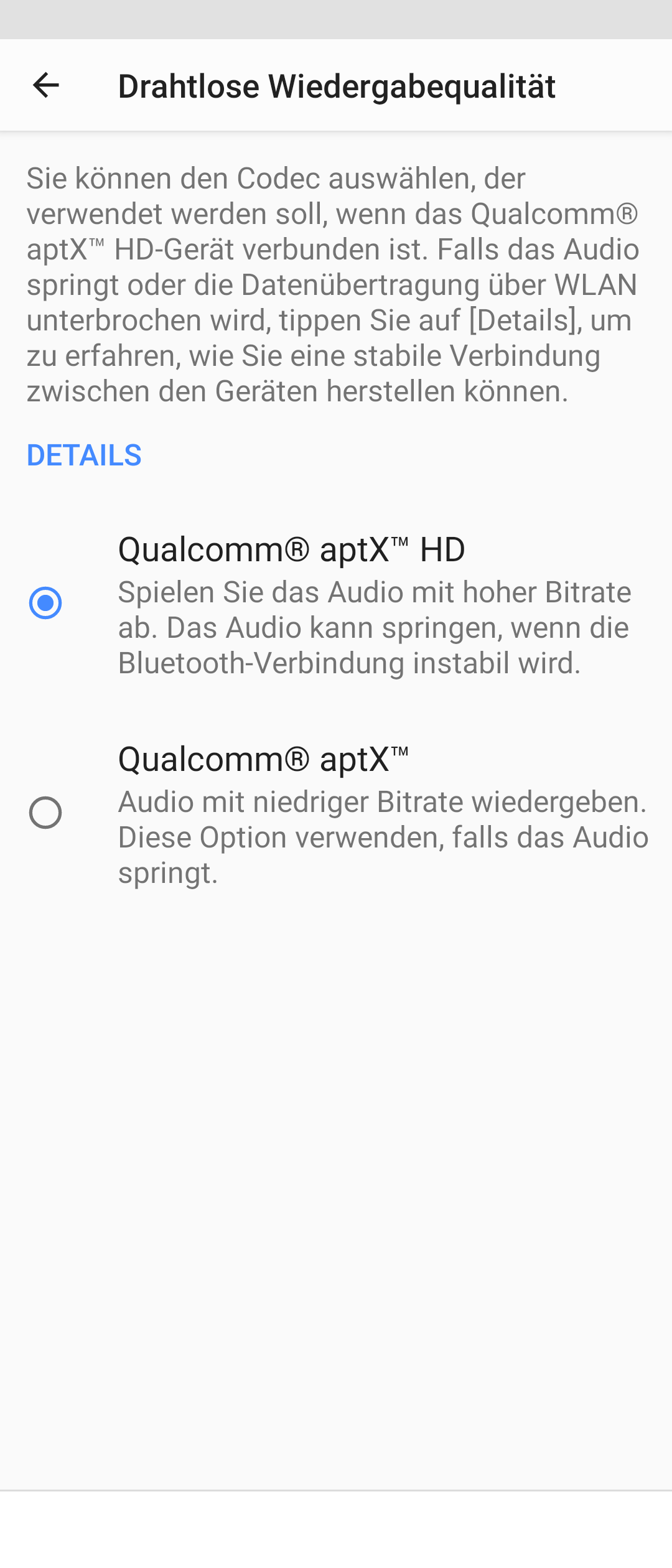The height and width of the screenshot is (1568, 672).
Task: Choose the standard Qualcomm aptX option
Action: (45, 813)
